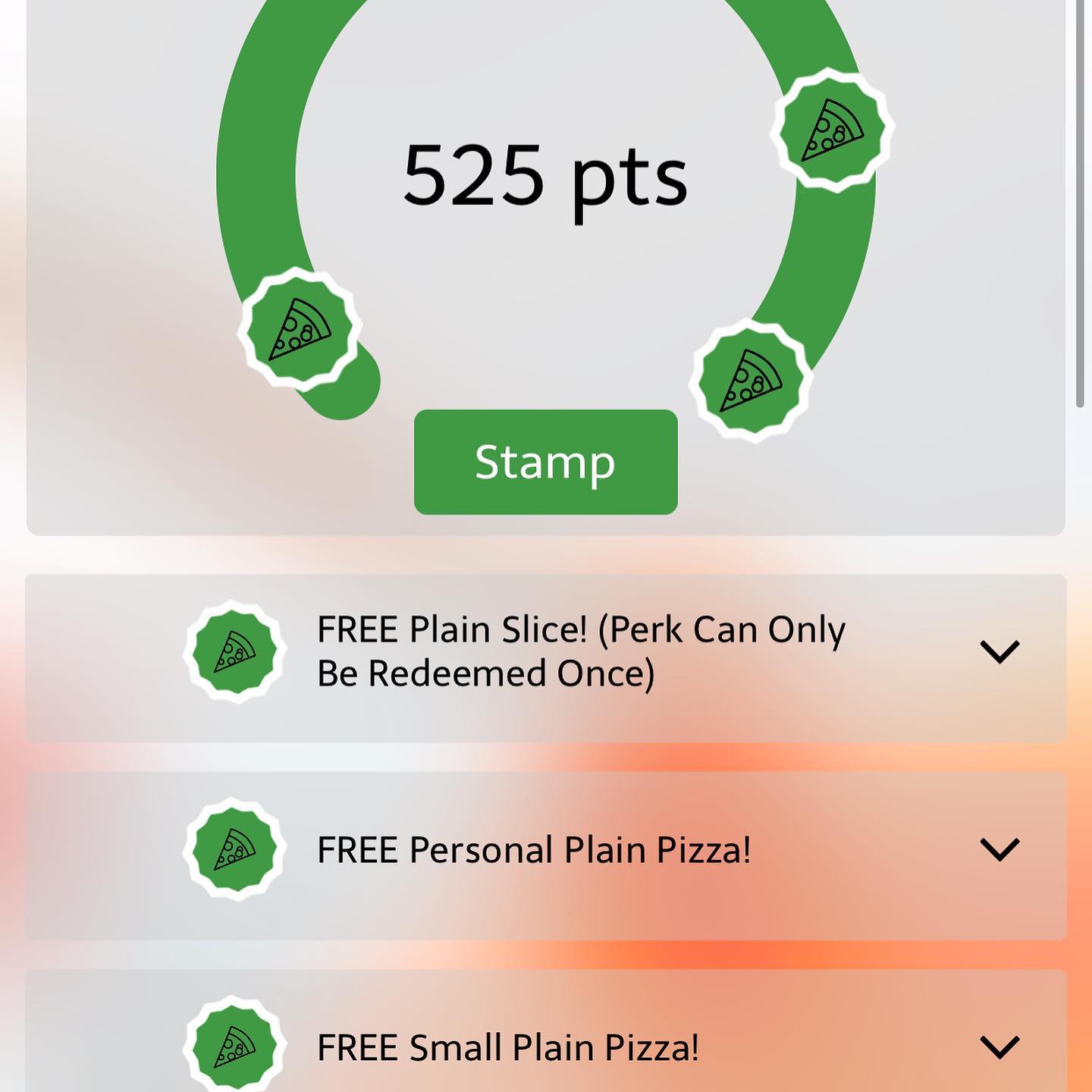Expand the FREE Personal Plain Pizza perk
The image size is (1092, 1092).
[999, 849]
